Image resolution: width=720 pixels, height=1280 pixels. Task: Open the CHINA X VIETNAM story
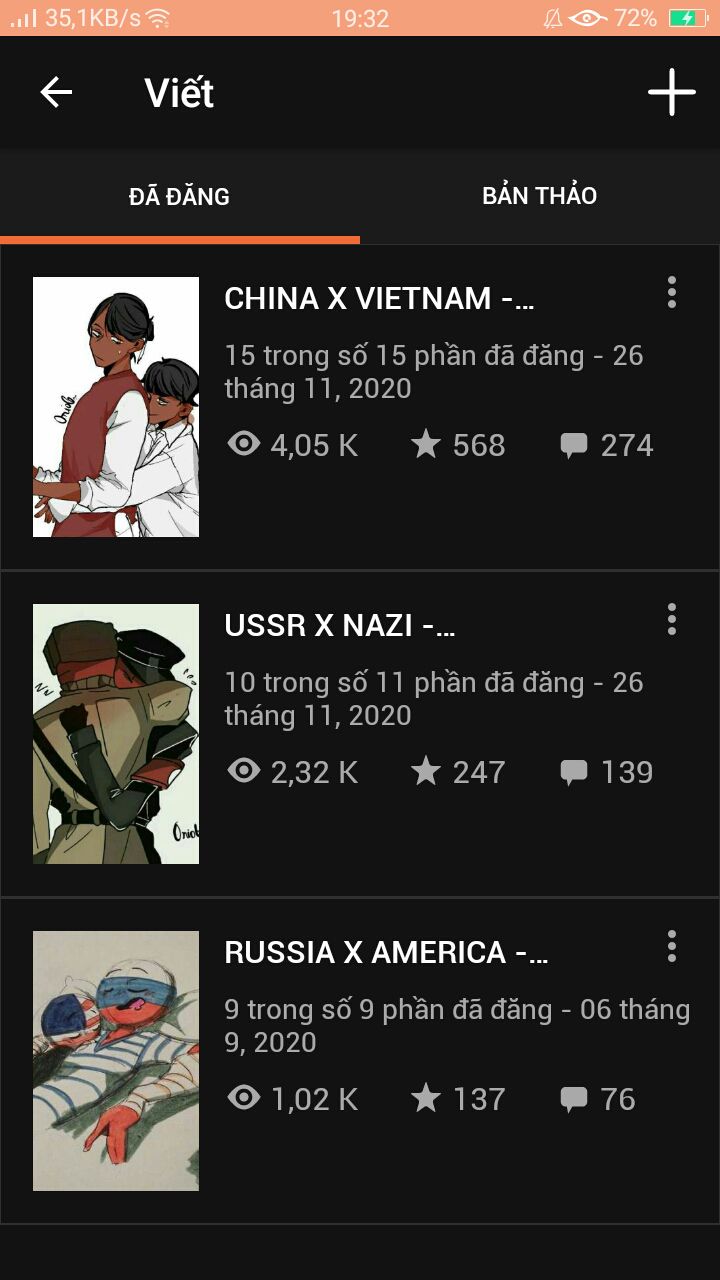click(360, 407)
